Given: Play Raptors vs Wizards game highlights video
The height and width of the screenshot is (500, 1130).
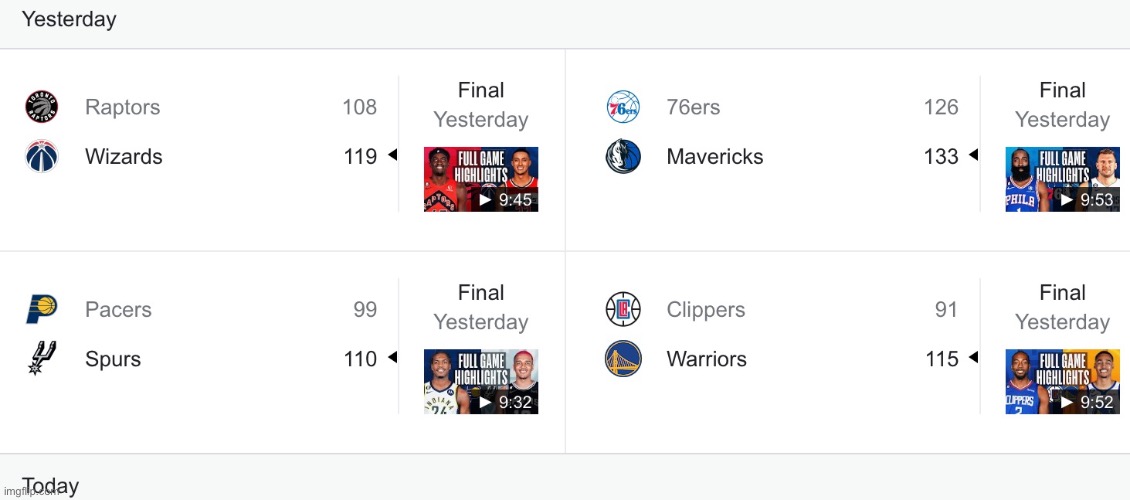Looking at the screenshot, I should tap(480, 179).
